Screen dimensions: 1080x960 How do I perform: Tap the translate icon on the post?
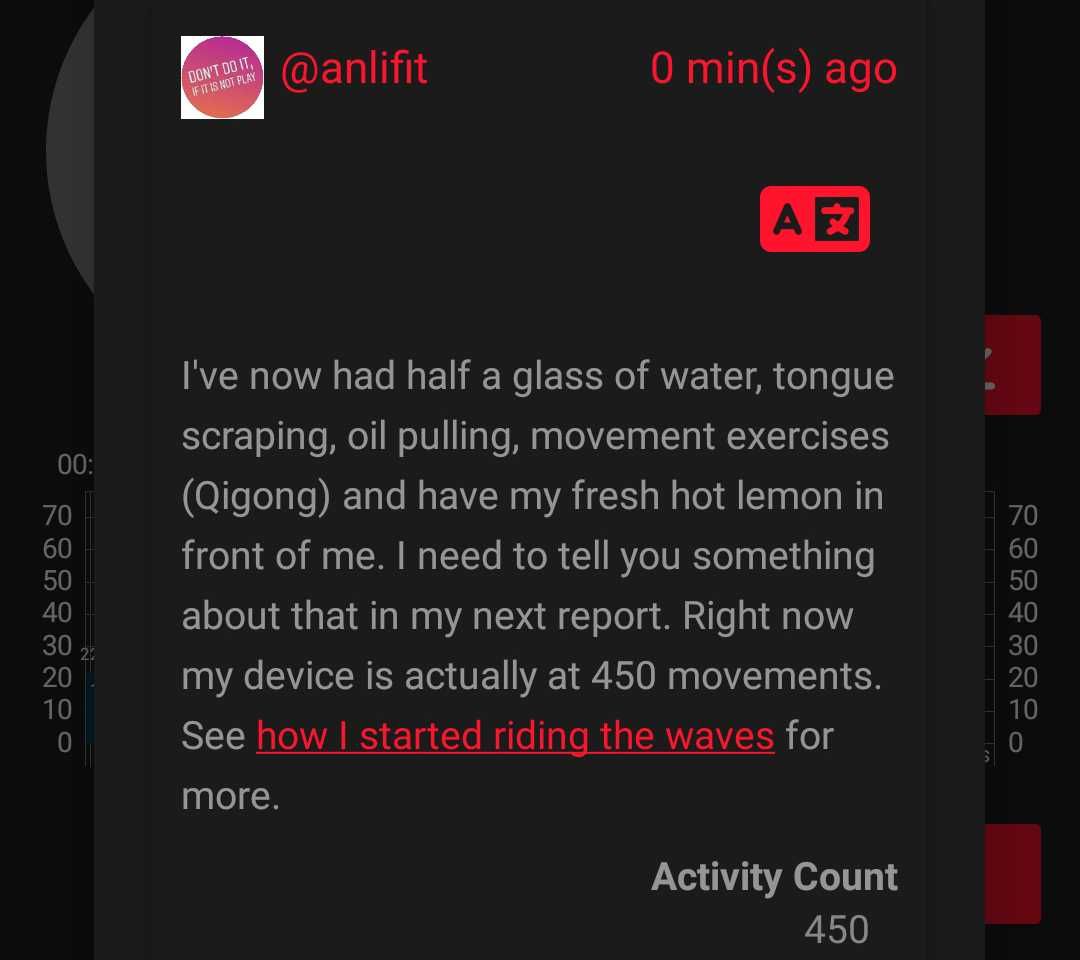tap(814, 219)
